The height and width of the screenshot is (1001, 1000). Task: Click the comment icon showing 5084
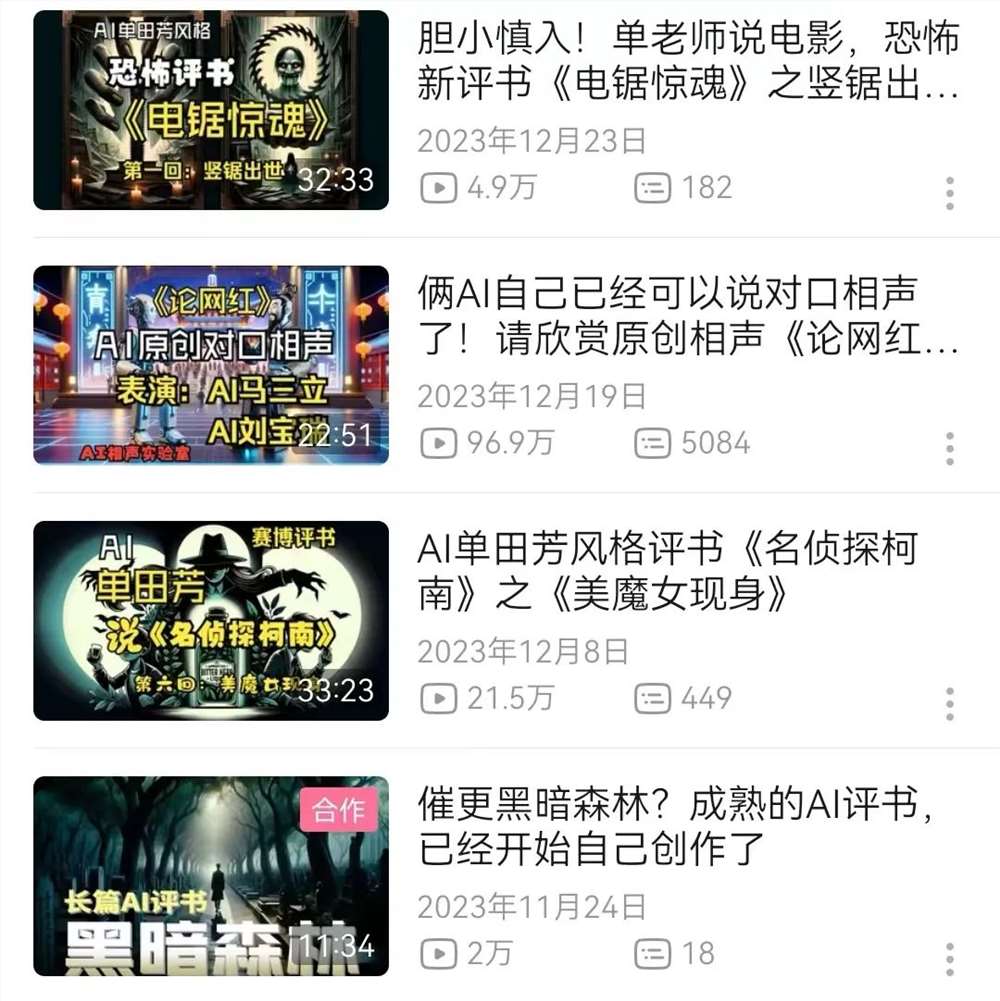pos(654,443)
